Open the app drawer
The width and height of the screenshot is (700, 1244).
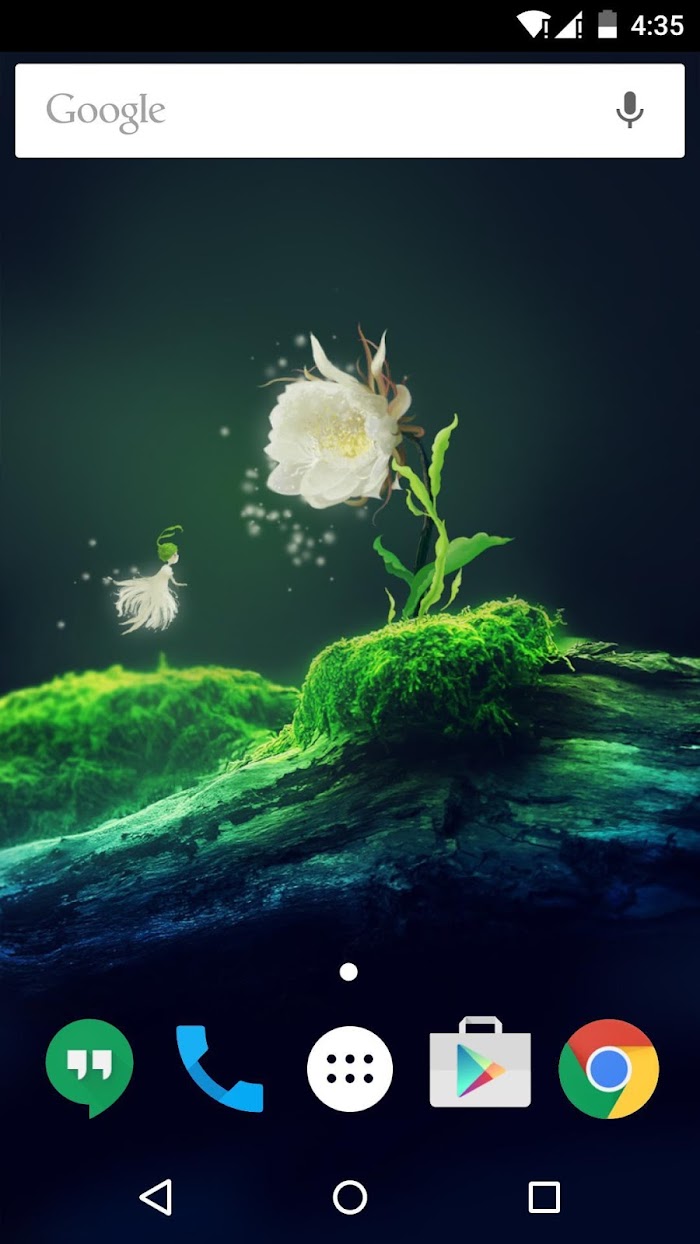[350, 1068]
